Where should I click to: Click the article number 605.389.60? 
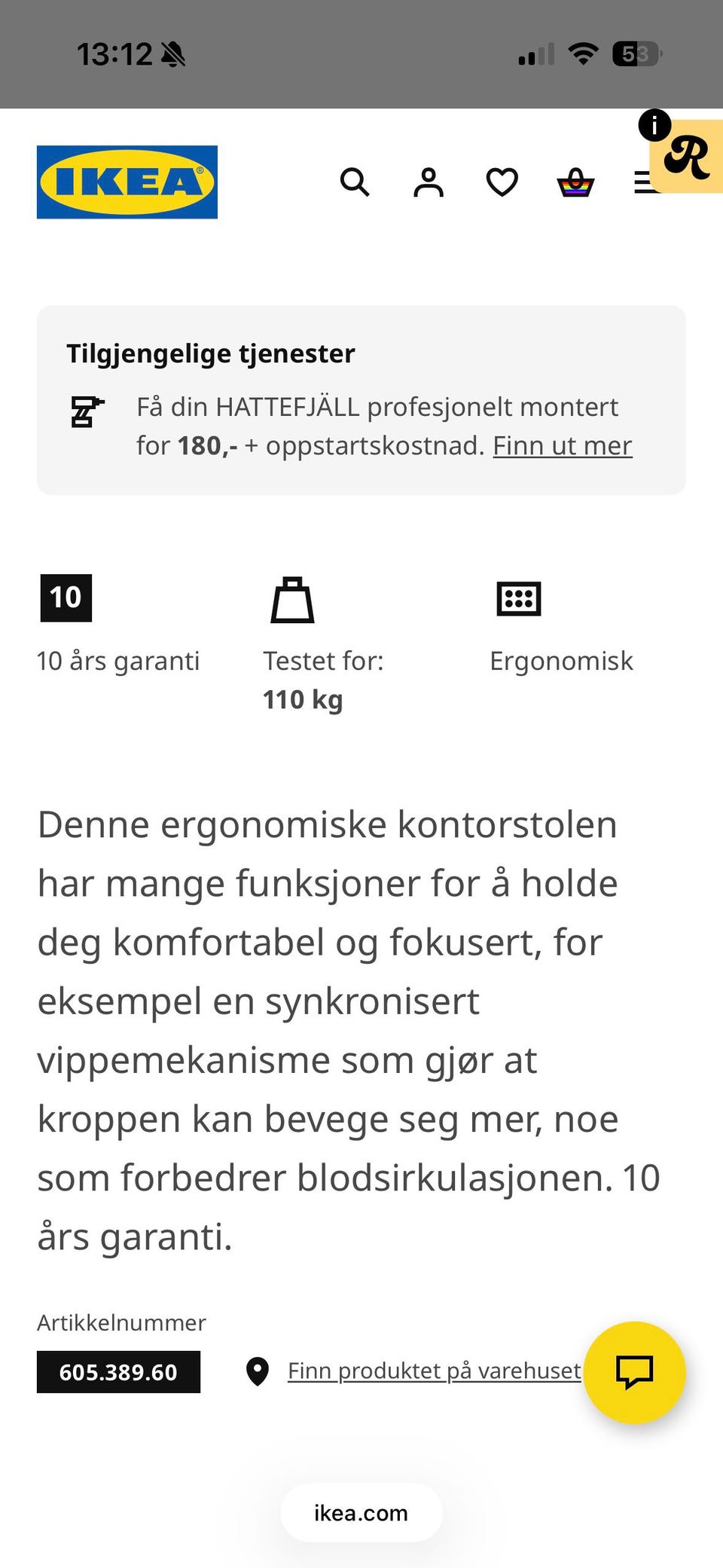[x=118, y=1371]
